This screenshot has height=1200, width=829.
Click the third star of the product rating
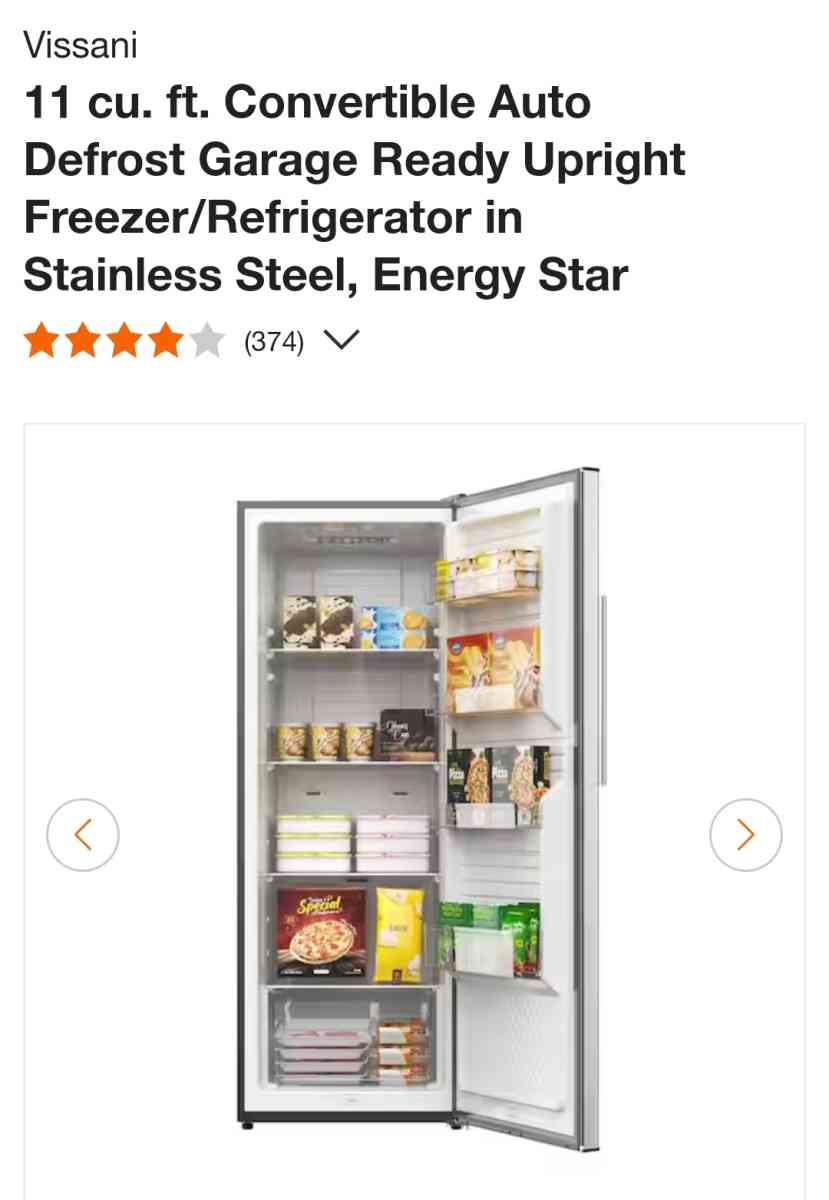click(x=123, y=342)
